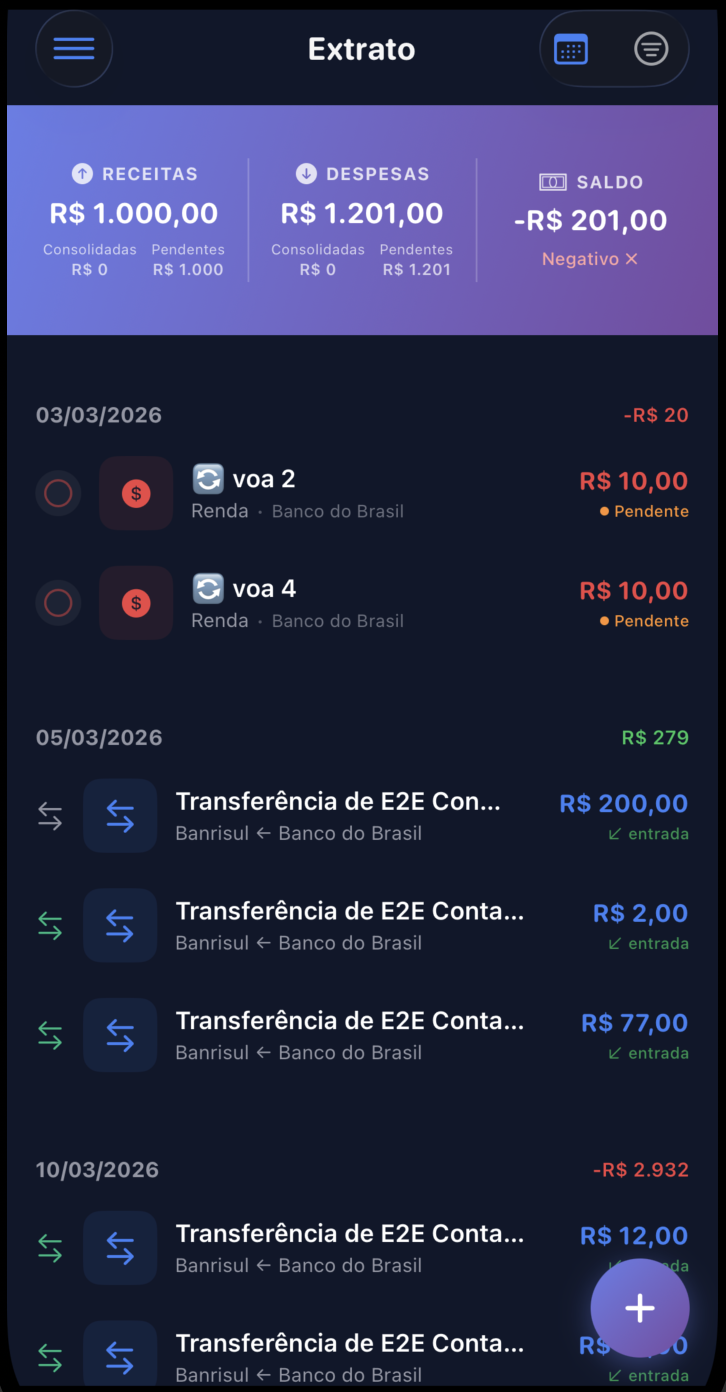The width and height of the screenshot is (726, 1392).
Task: Click the transfer icon on the R$ 200,00 entry
Action: [120, 815]
